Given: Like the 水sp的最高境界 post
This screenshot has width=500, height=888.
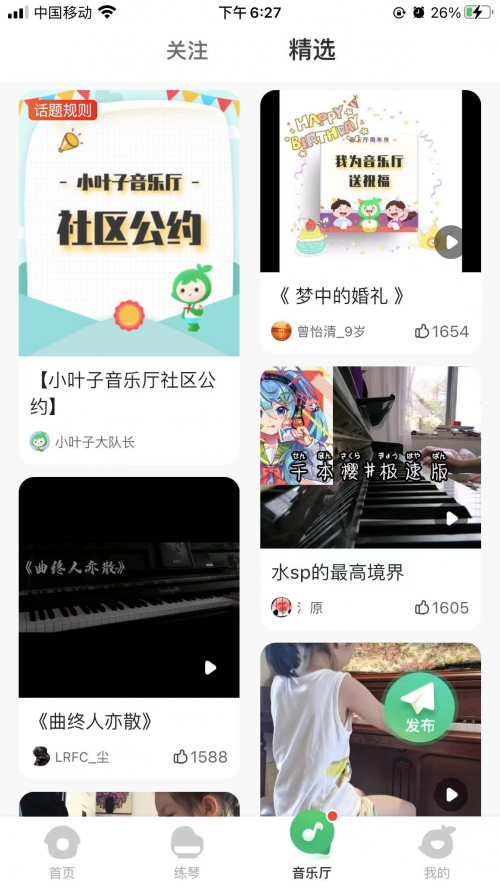Looking at the screenshot, I should (x=442, y=608).
